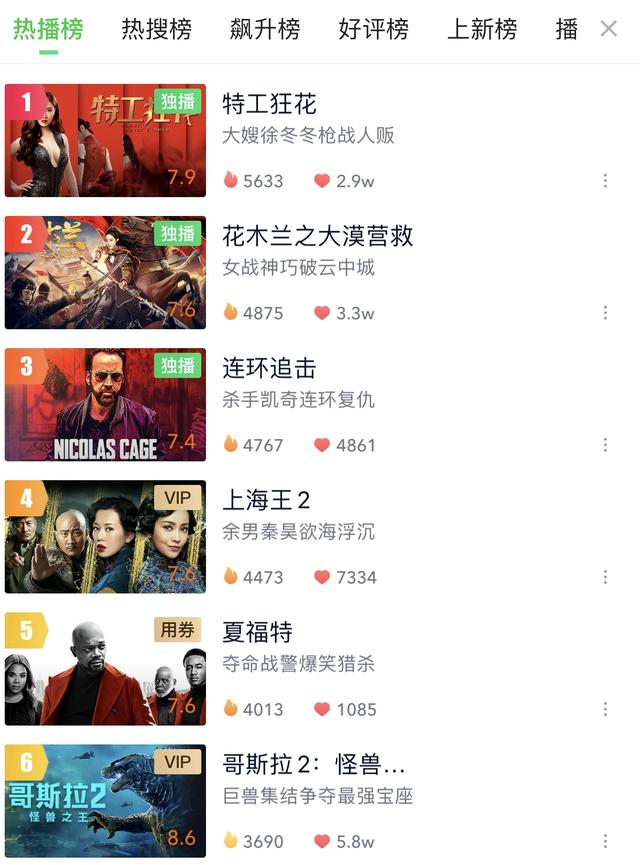The image size is (640, 865).
Task: Open more options for 特工狂花
Action: (x=605, y=181)
